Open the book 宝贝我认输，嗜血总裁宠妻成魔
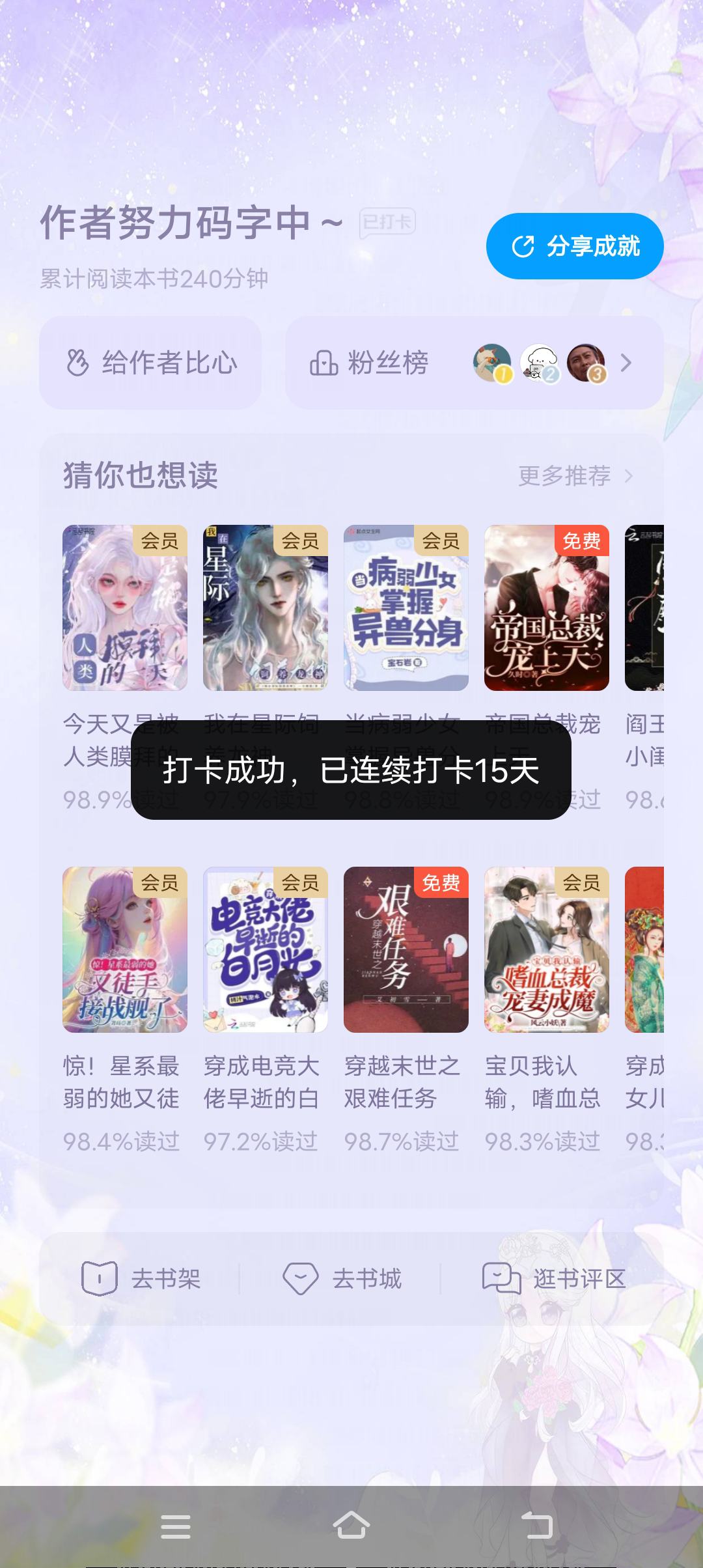 point(547,949)
